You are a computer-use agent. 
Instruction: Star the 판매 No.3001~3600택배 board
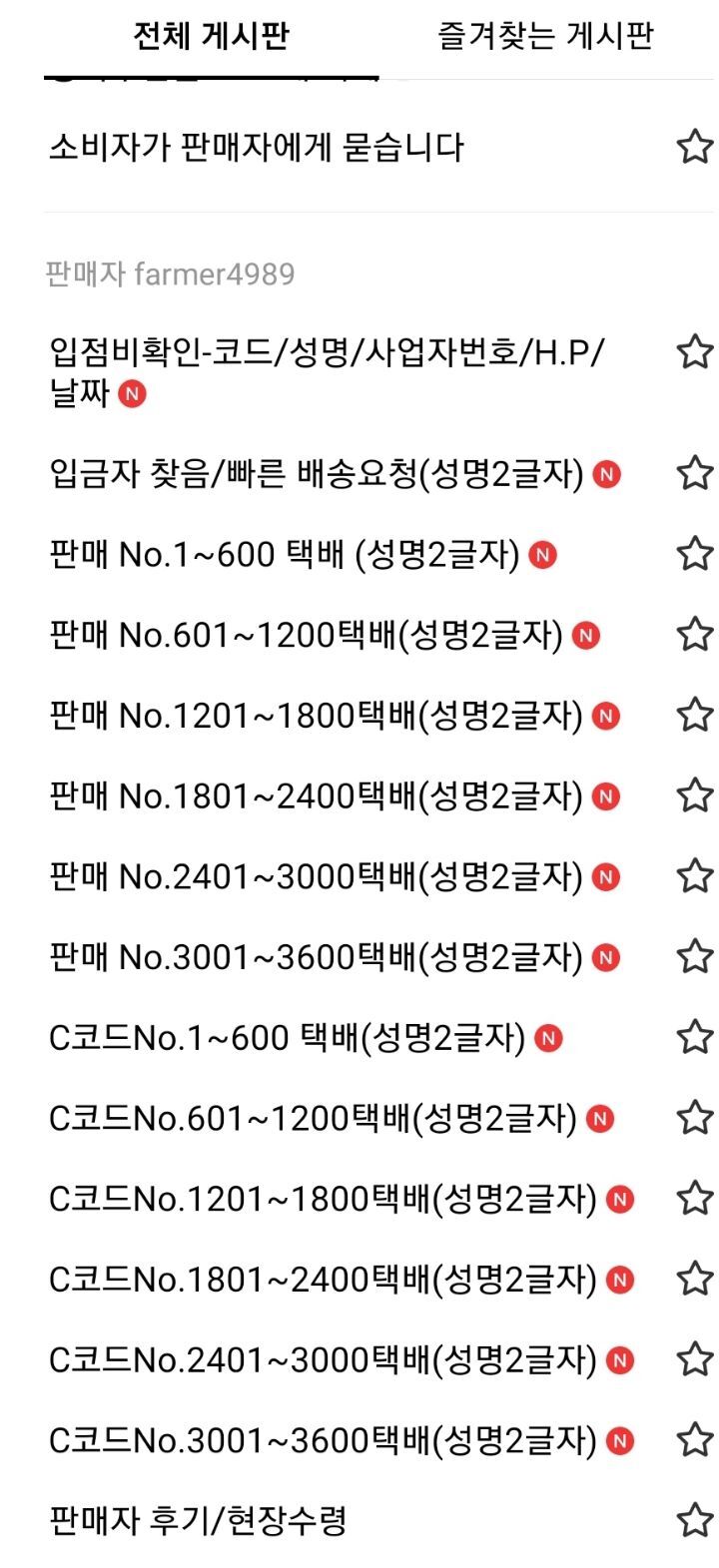pyautogui.click(x=695, y=958)
